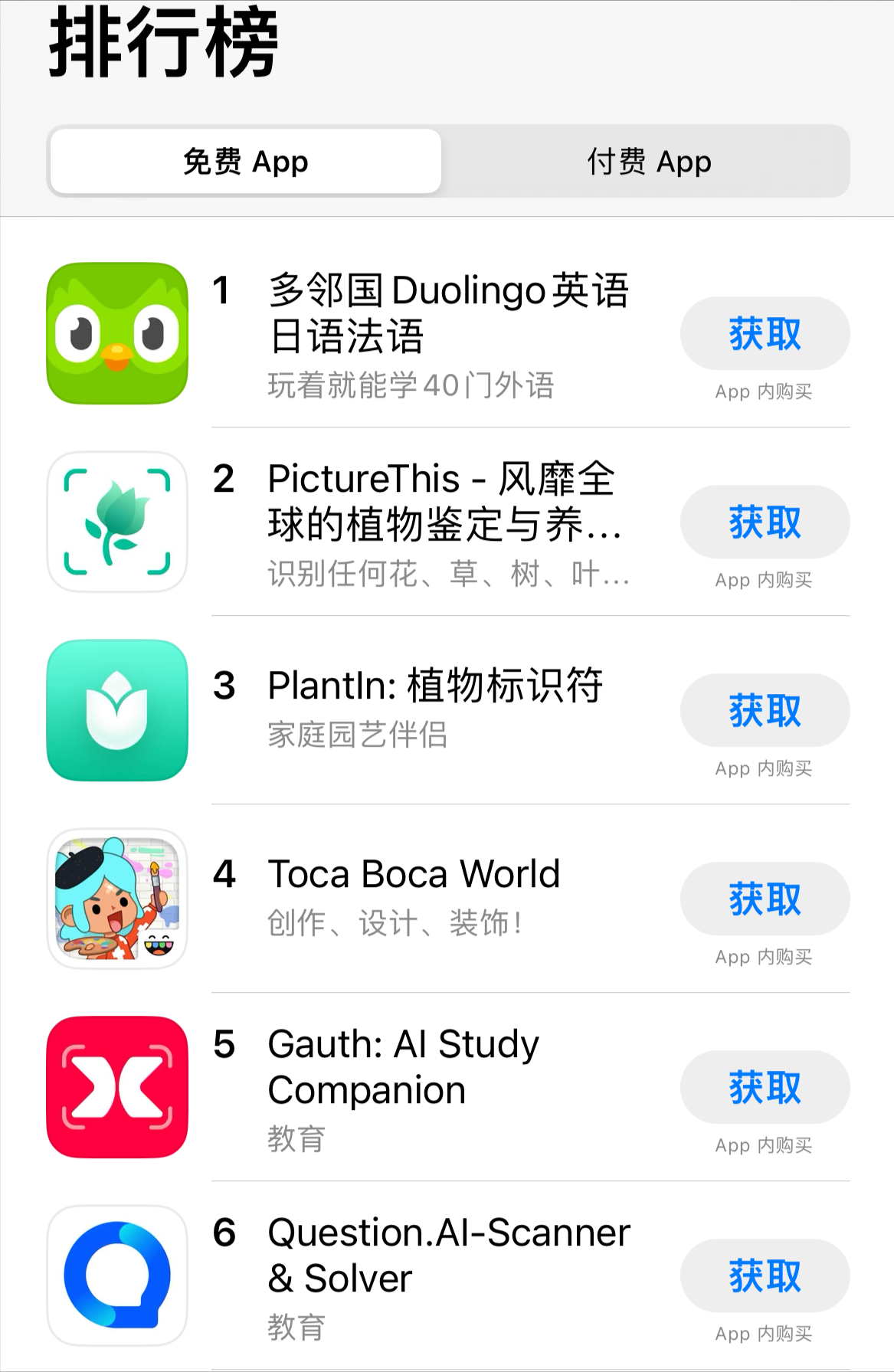View Gauth: AI Study Companion details
The height and width of the screenshot is (1372, 894).
(404, 1066)
